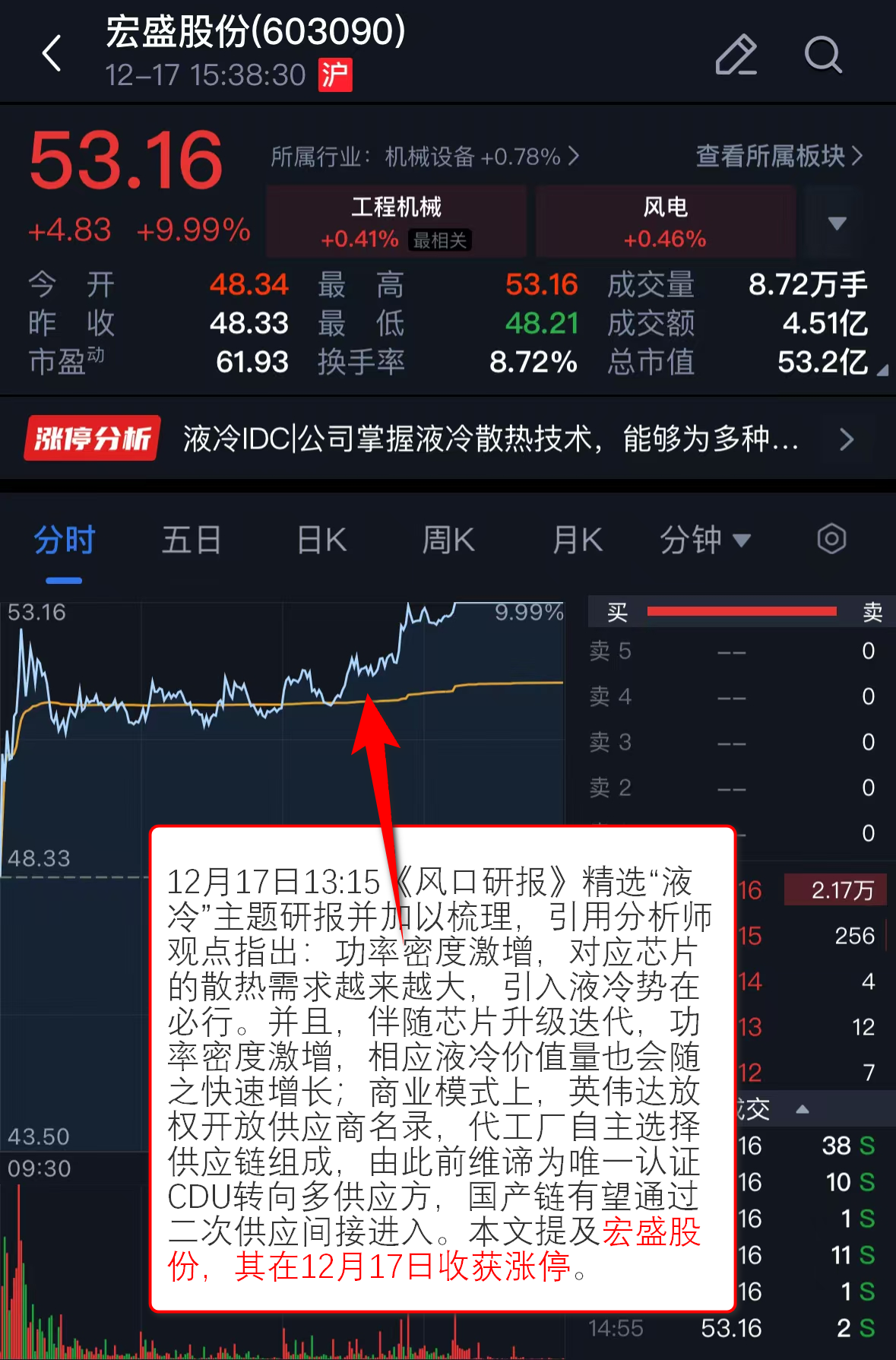
Task: Expand the sector list dropdown arrow
Action: tap(837, 223)
